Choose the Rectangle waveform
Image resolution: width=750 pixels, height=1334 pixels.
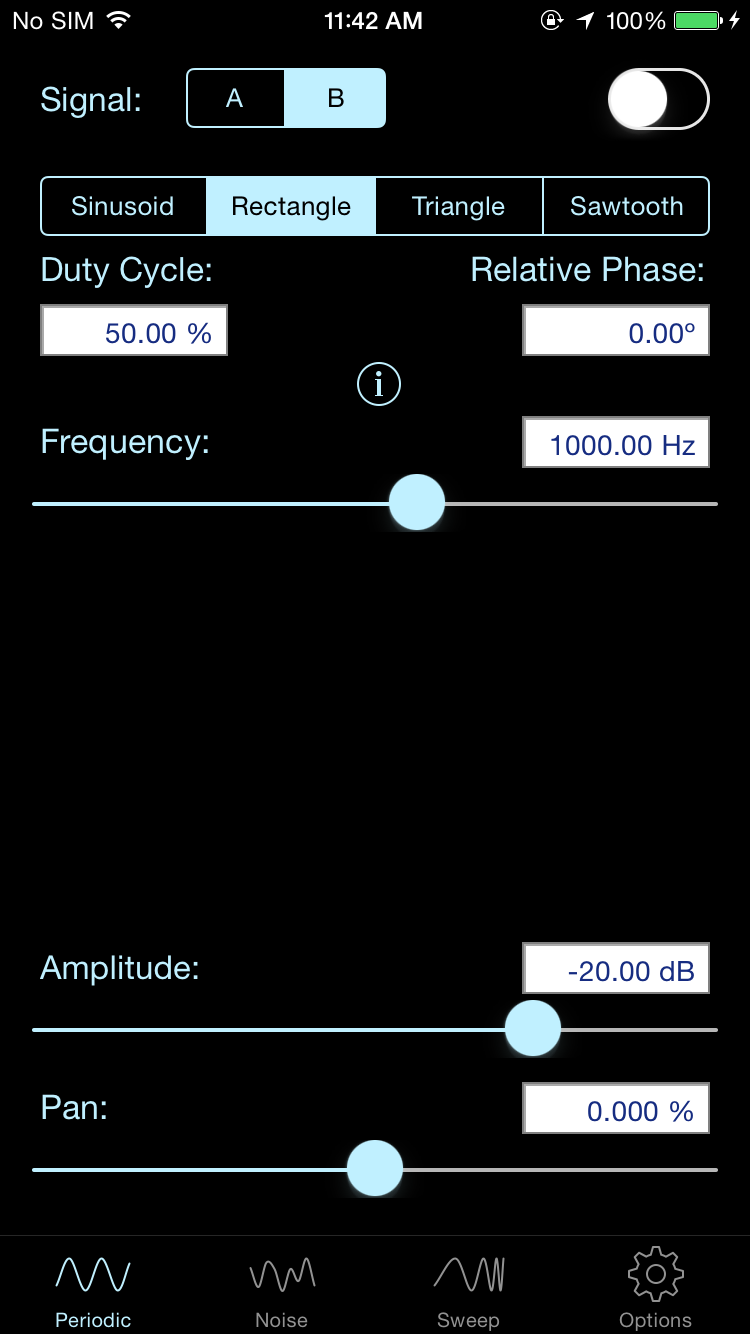(x=291, y=206)
